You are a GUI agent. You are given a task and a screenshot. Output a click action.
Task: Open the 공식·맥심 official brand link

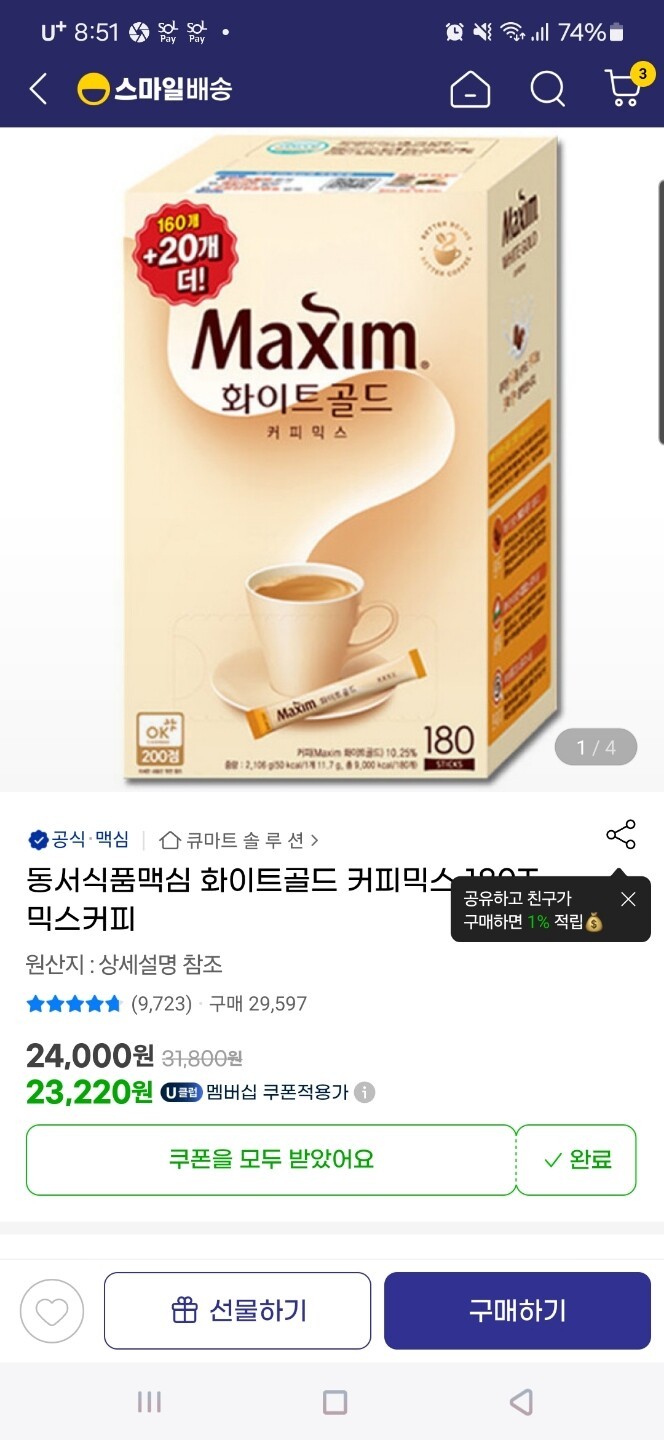pos(79,839)
